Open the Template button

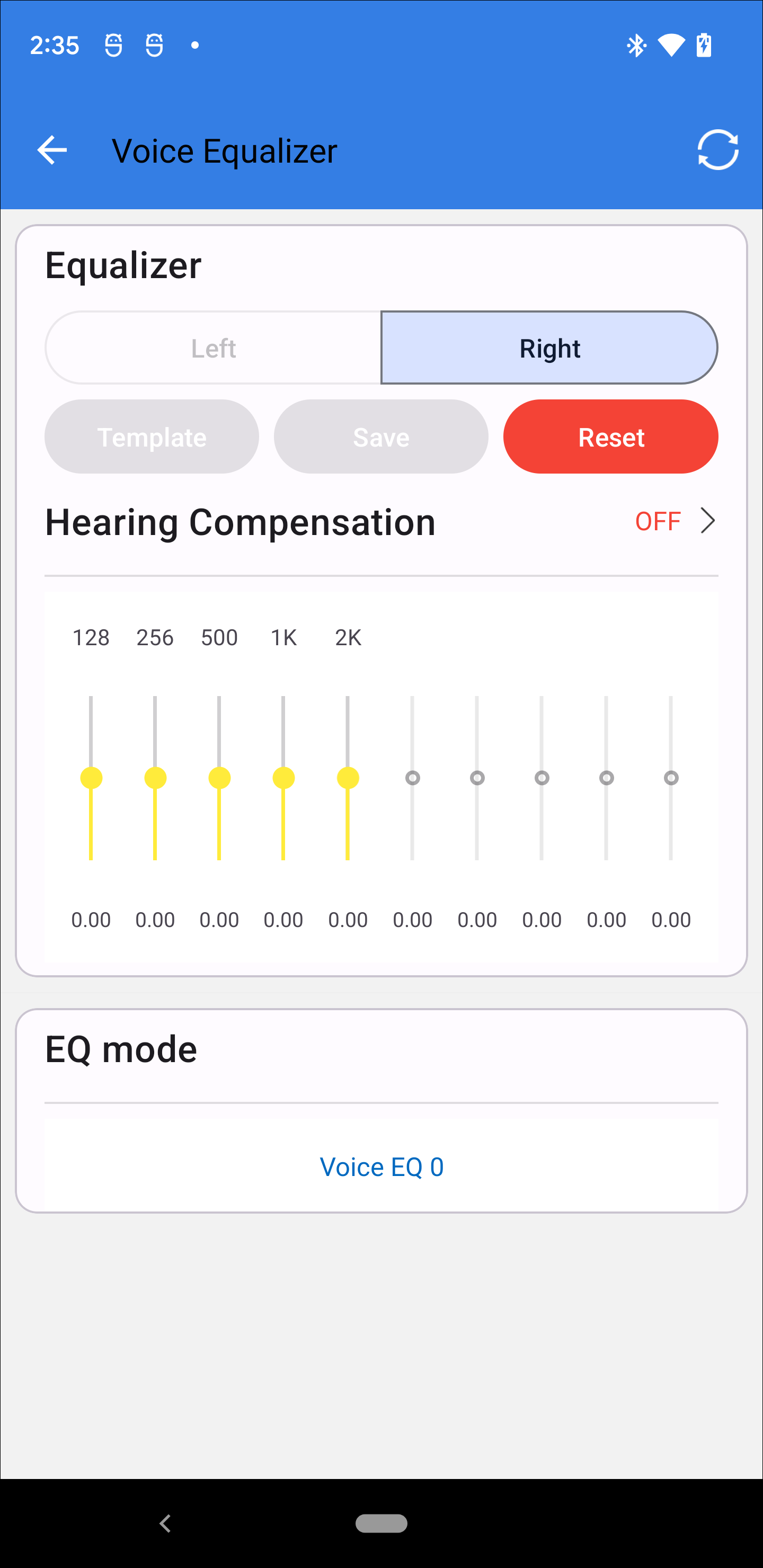[152, 437]
